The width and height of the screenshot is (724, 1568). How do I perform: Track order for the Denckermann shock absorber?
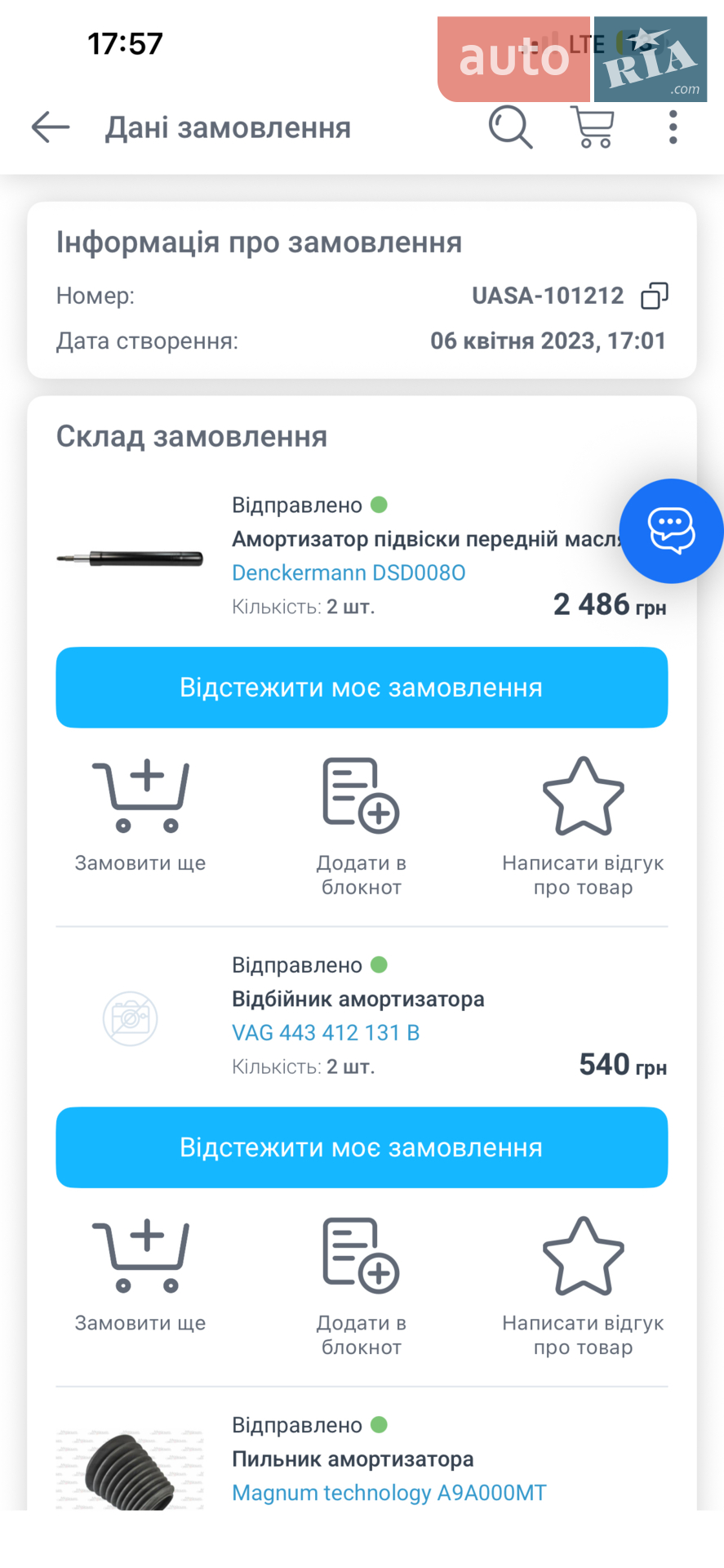tap(362, 688)
